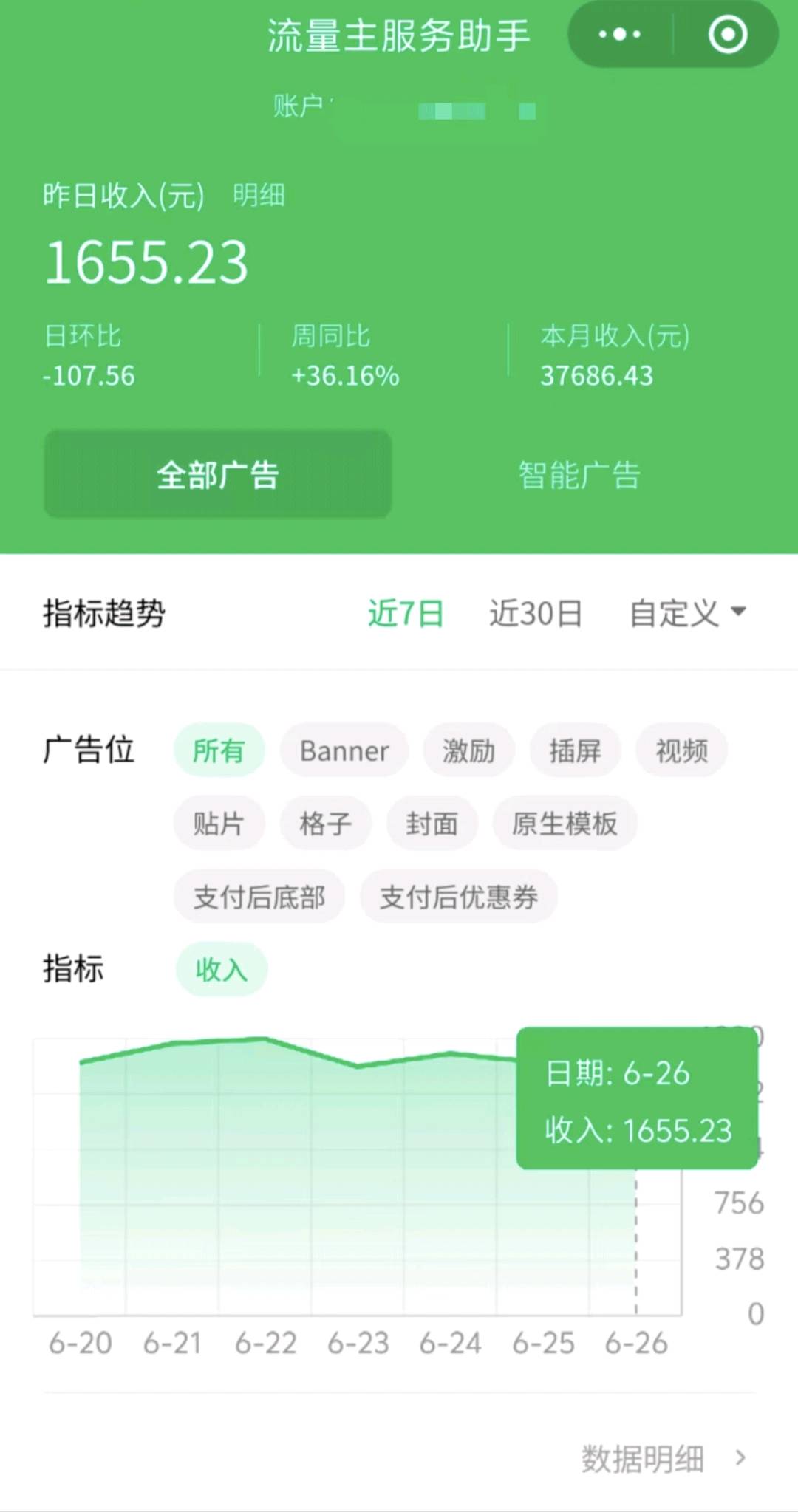
Task: Close the mini program via circle icon
Action: coord(728,35)
